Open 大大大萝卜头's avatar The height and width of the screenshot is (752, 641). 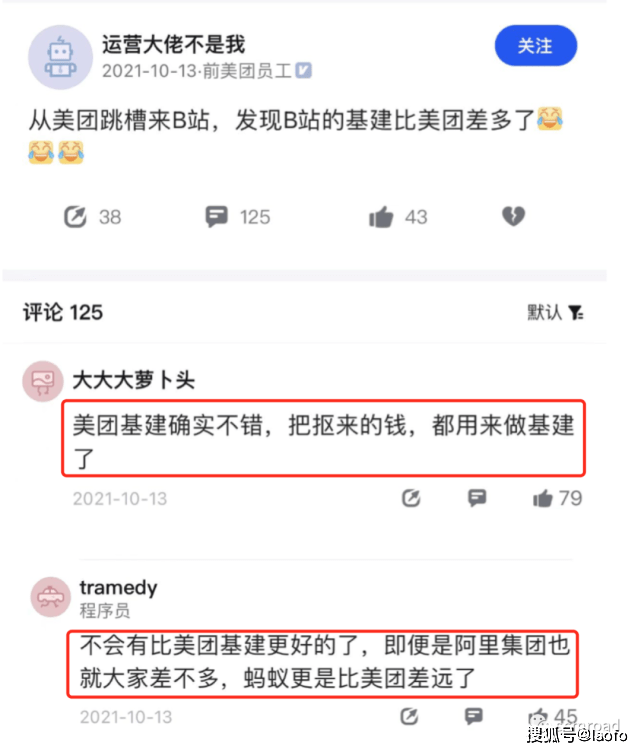click(x=43, y=381)
